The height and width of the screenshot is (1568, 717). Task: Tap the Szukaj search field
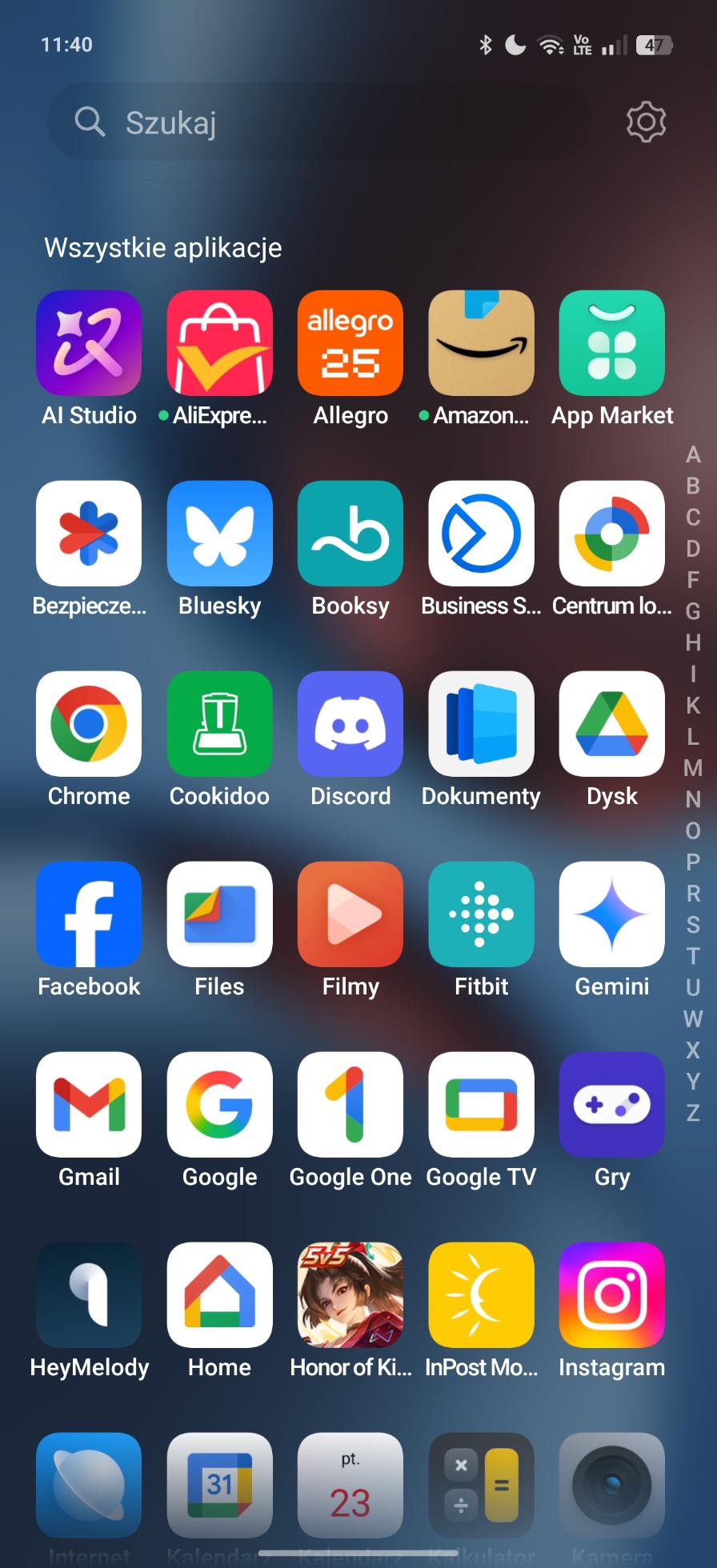pyautogui.click(x=320, y=122)
